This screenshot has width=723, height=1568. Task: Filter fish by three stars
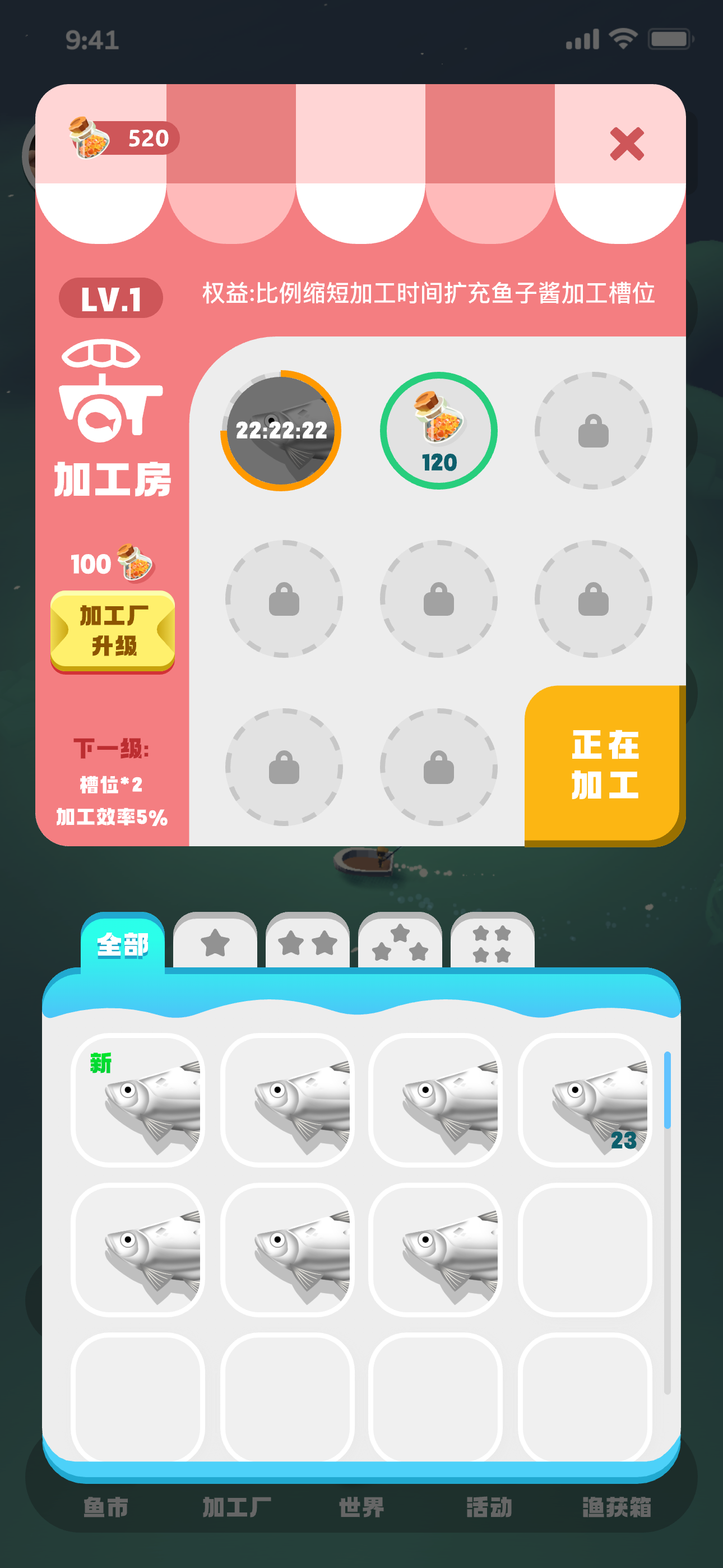[400, 943]
